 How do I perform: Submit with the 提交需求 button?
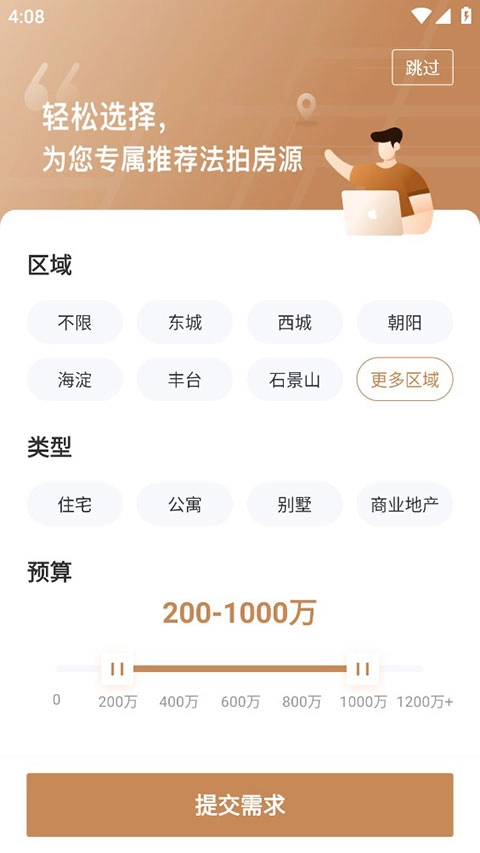(240, 805)
